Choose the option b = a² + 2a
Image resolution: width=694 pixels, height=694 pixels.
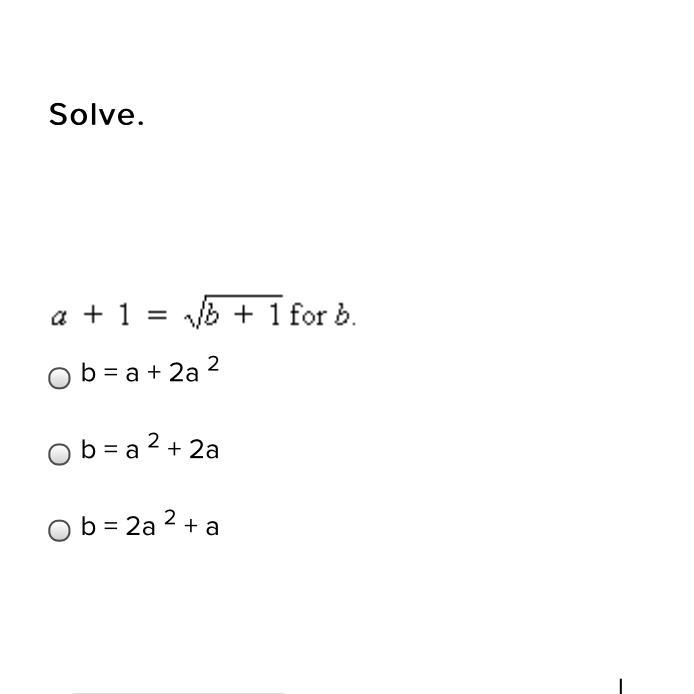[60, 453]
